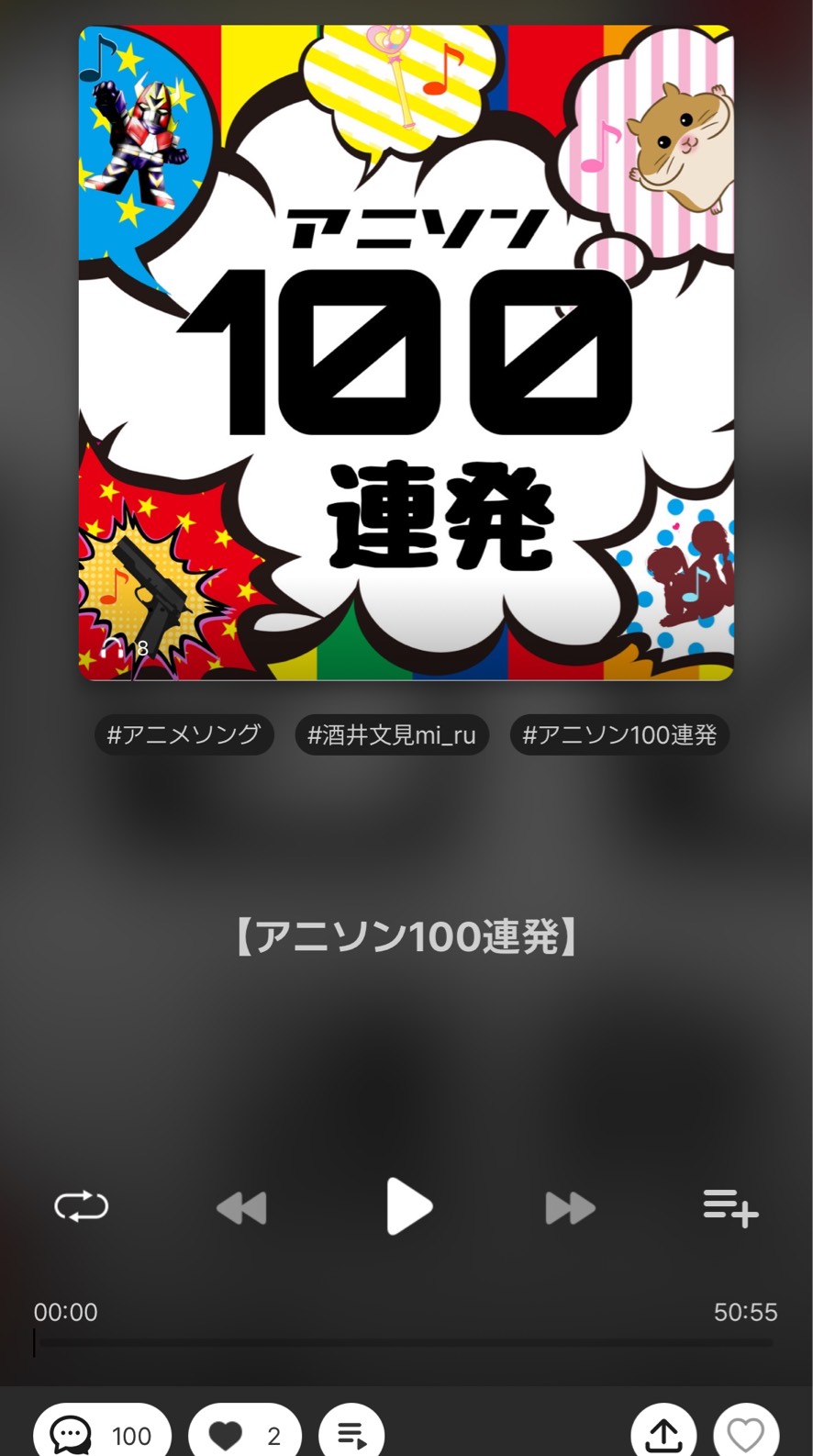Fast forward the playback
This screenshot has width=813, height=1456.
click(570, 1208)
